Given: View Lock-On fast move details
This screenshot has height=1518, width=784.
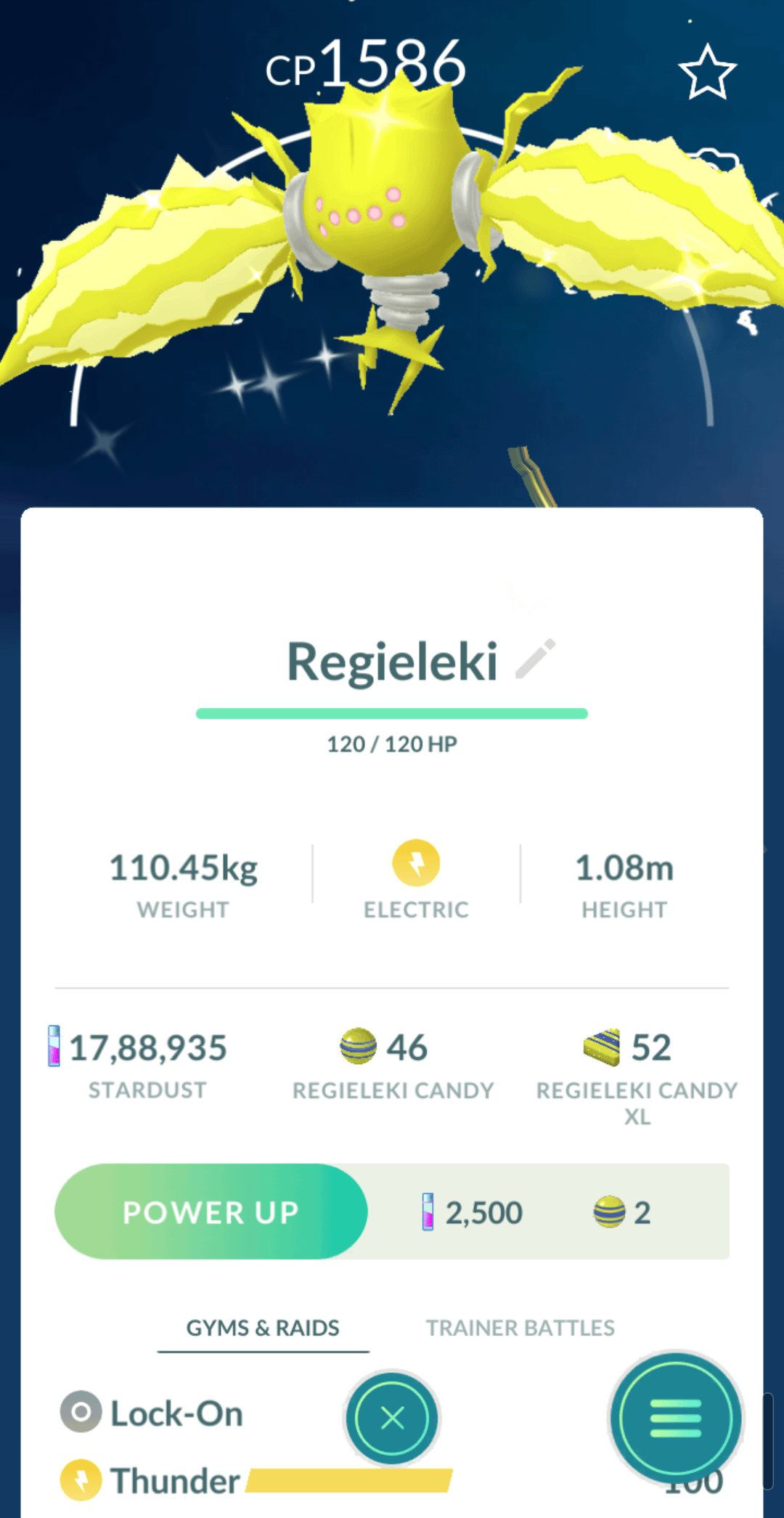Looking at the screenshot, I should [176, 1413].
